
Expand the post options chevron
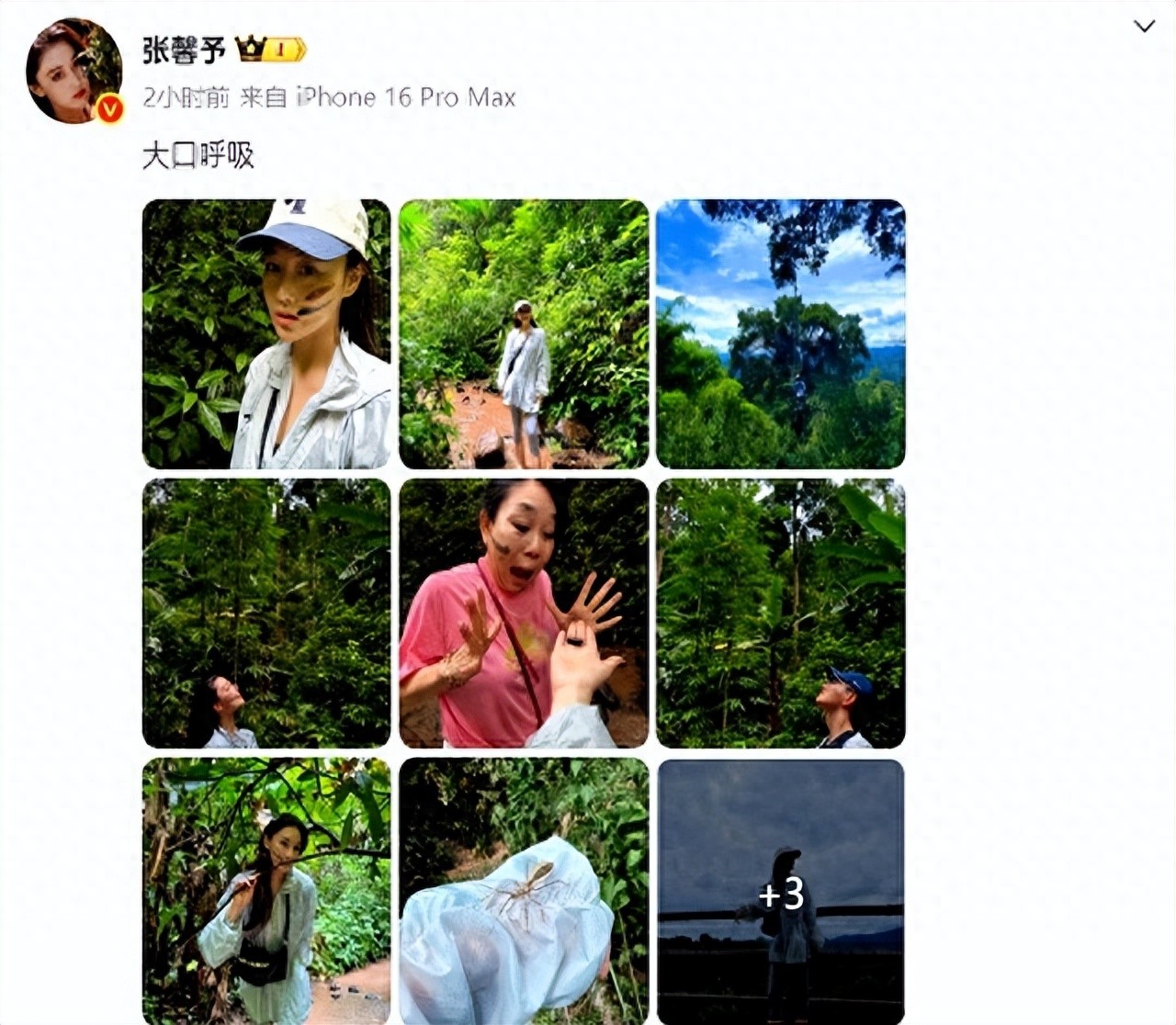[1144, 26]
